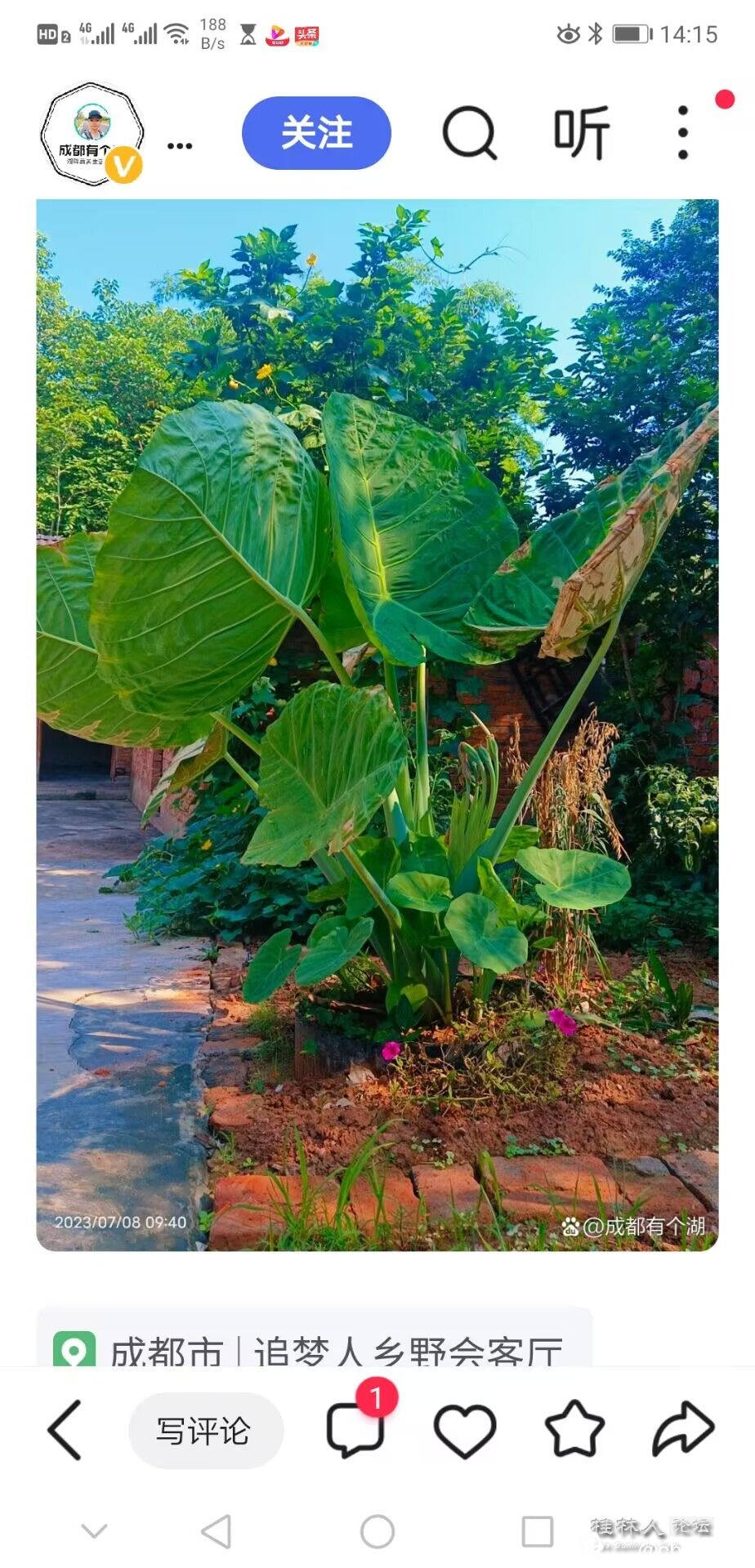Go back with the left arrow
Viewport: 755px width, 1568px height.
coord(65,1430)
